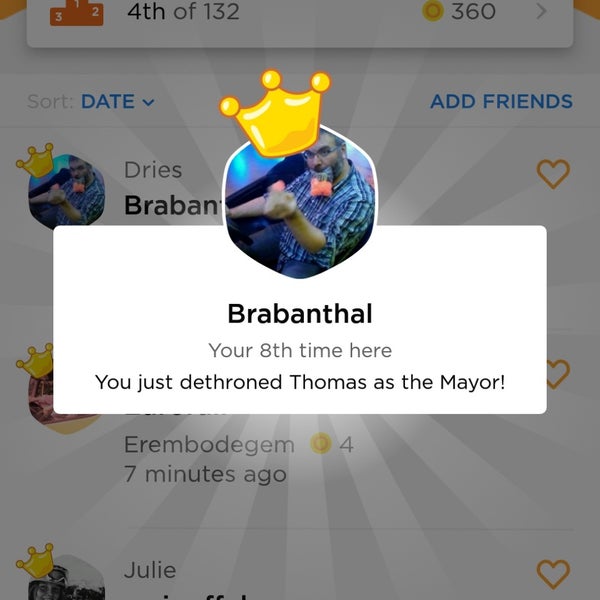This screenshot has height=600, width=600.
Task: Open the Sort by DATE dropdown
Action: click(117, 102)
